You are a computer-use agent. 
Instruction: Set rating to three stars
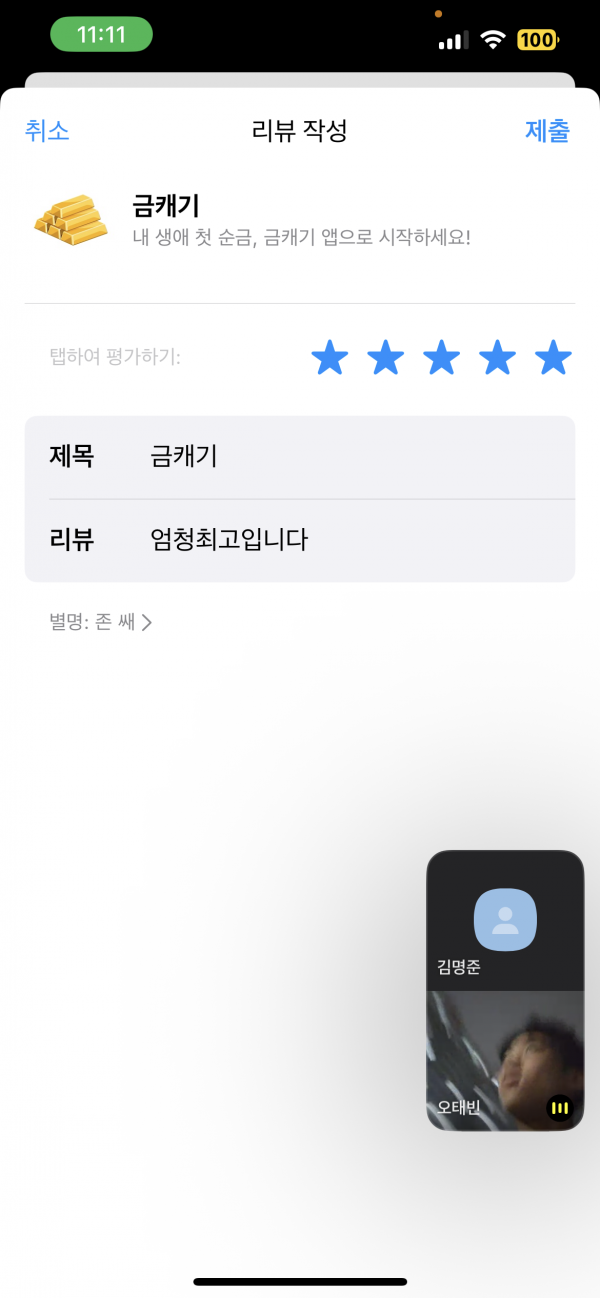(441, 357)
